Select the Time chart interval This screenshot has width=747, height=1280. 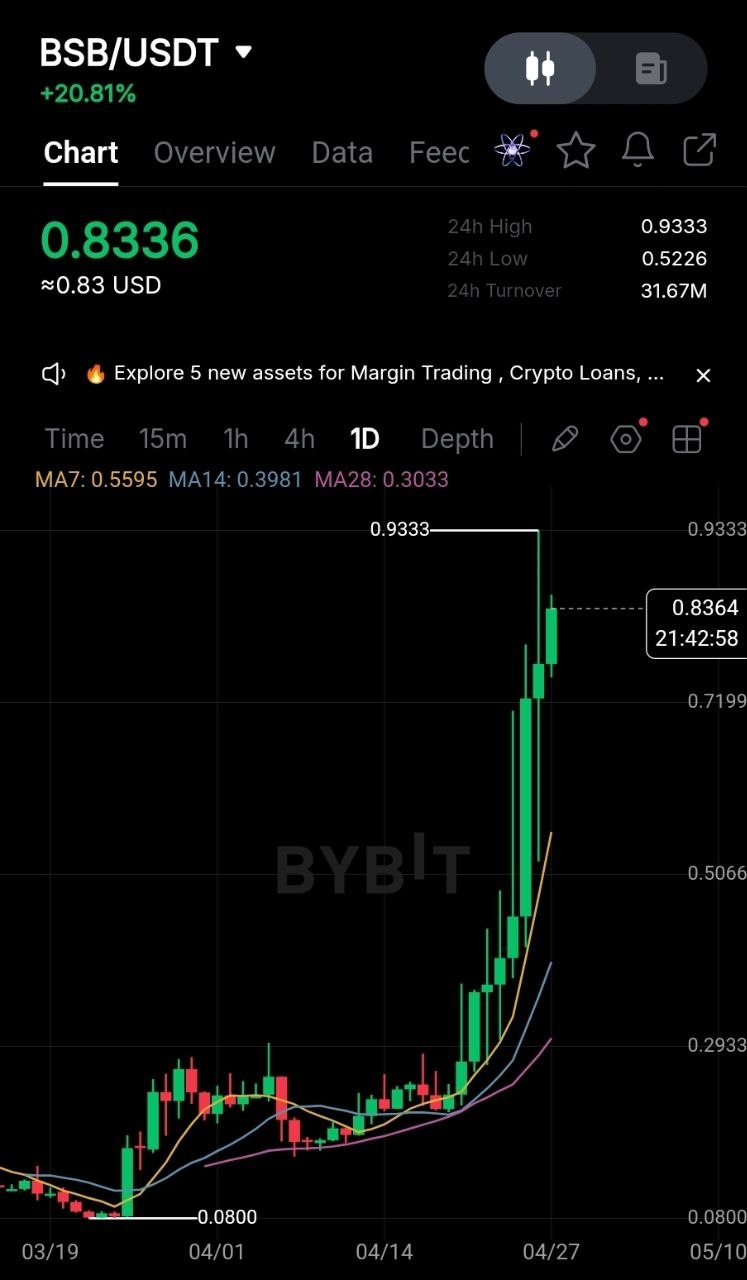pyautogui.click(x=74, y=439)
